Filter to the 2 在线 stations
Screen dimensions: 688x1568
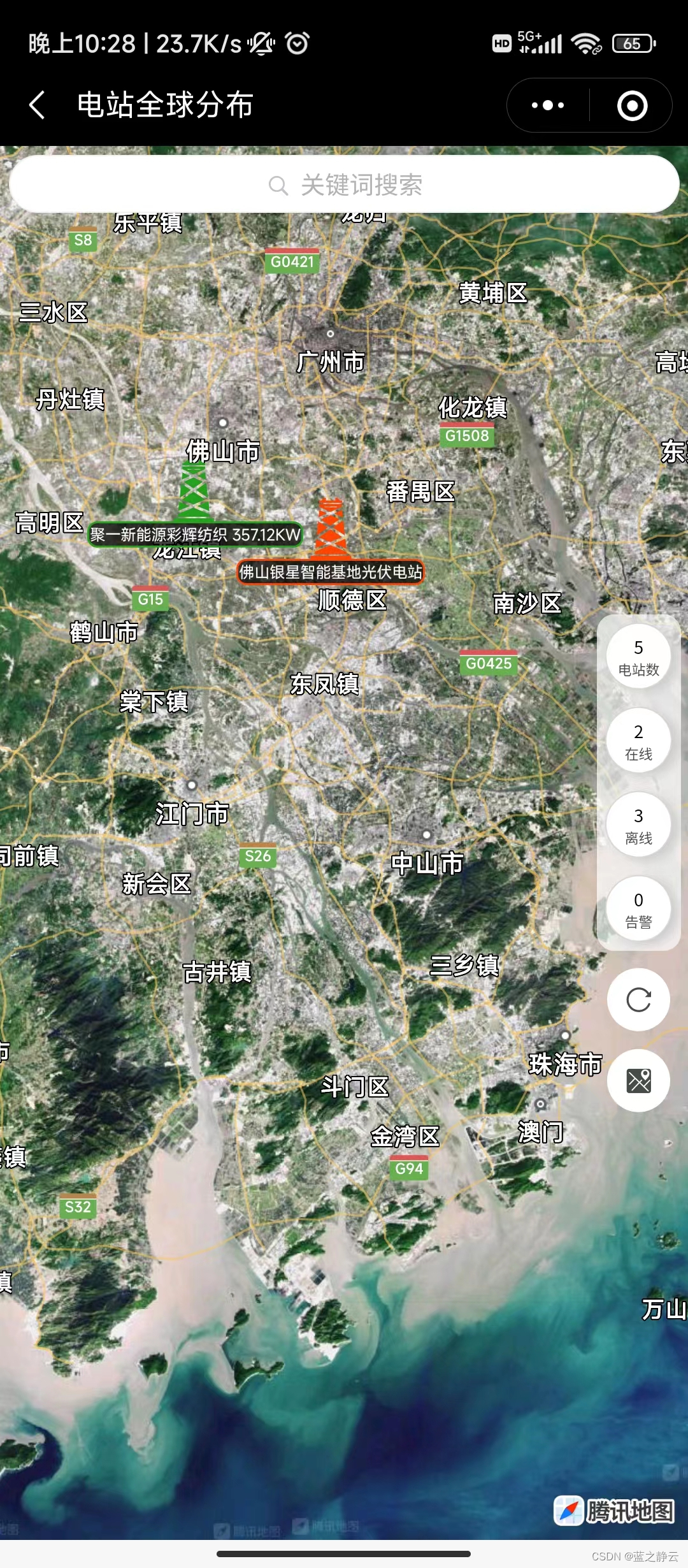[638, 741]
